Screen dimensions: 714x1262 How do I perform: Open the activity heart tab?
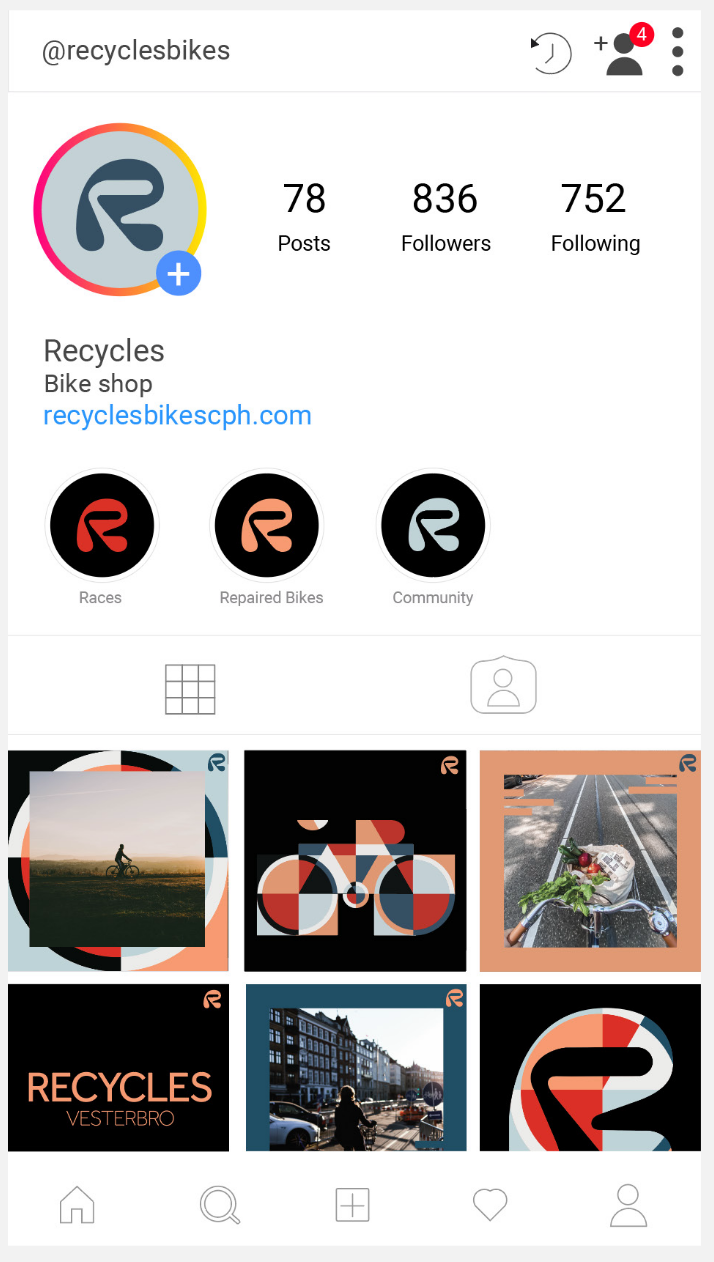pyautogui.click(x=490, y=1205)
